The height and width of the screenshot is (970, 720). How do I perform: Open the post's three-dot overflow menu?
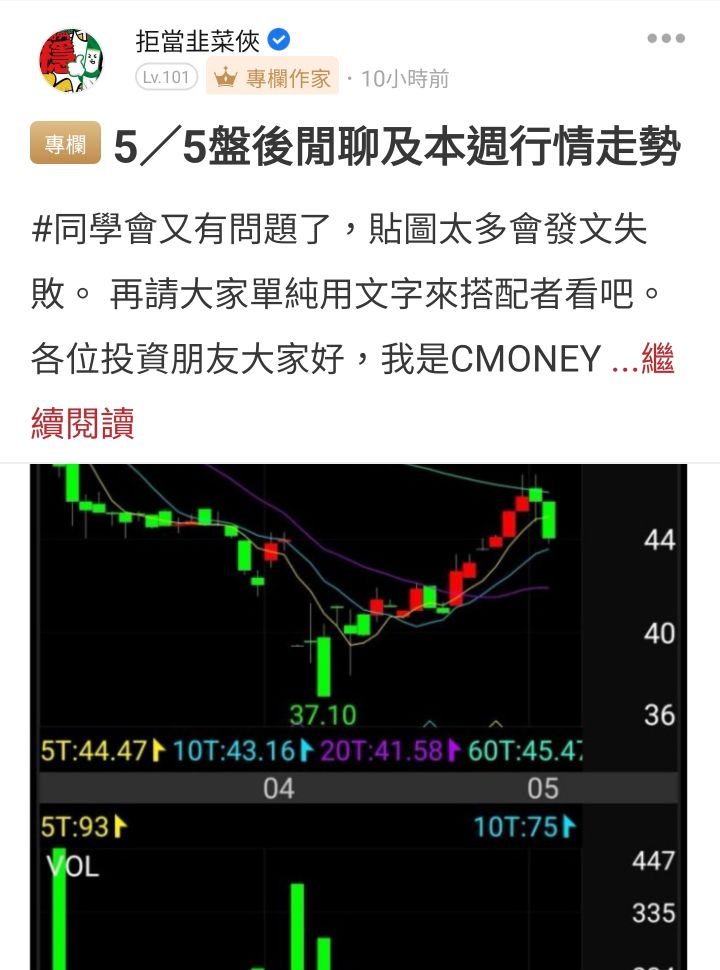[665, 39]
